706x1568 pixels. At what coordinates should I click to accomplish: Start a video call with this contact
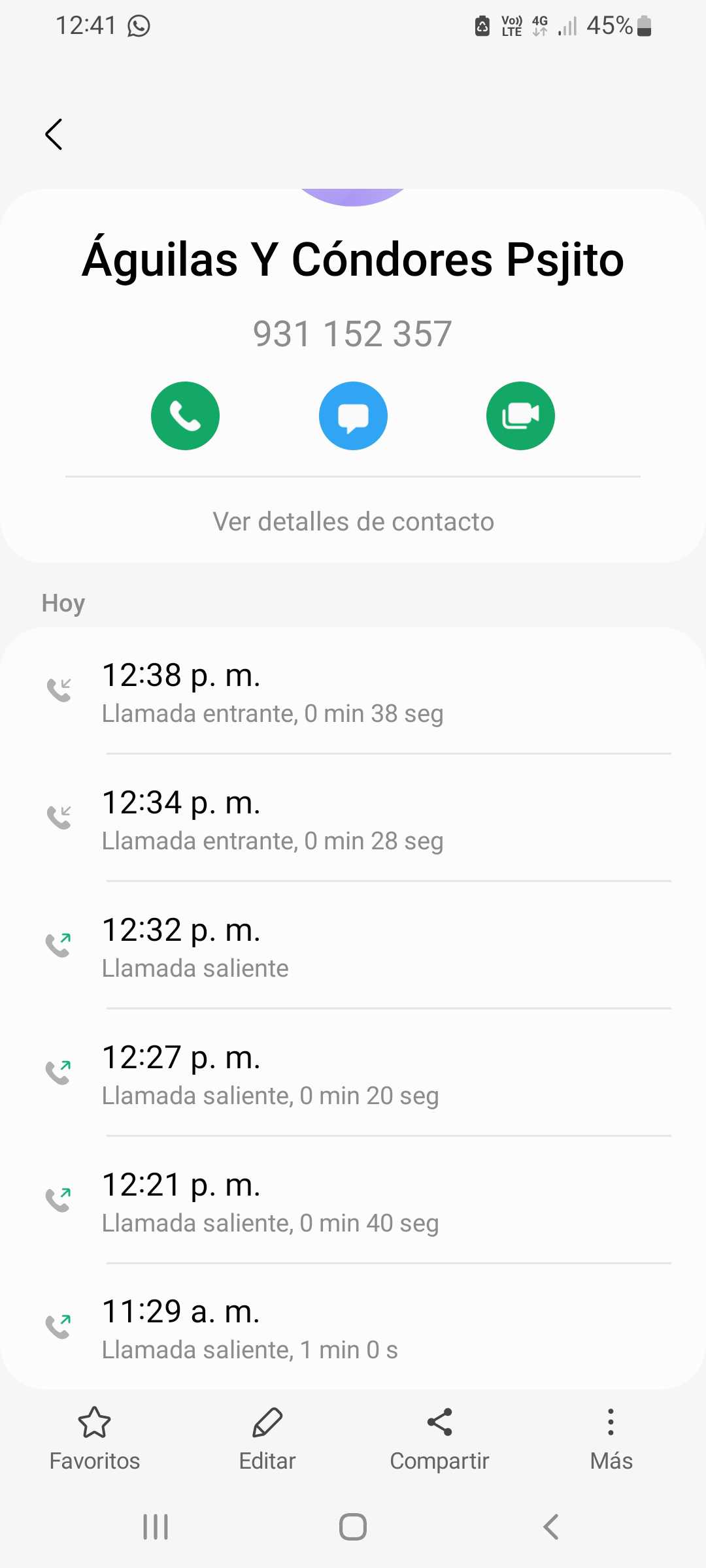tap(520, 416)
